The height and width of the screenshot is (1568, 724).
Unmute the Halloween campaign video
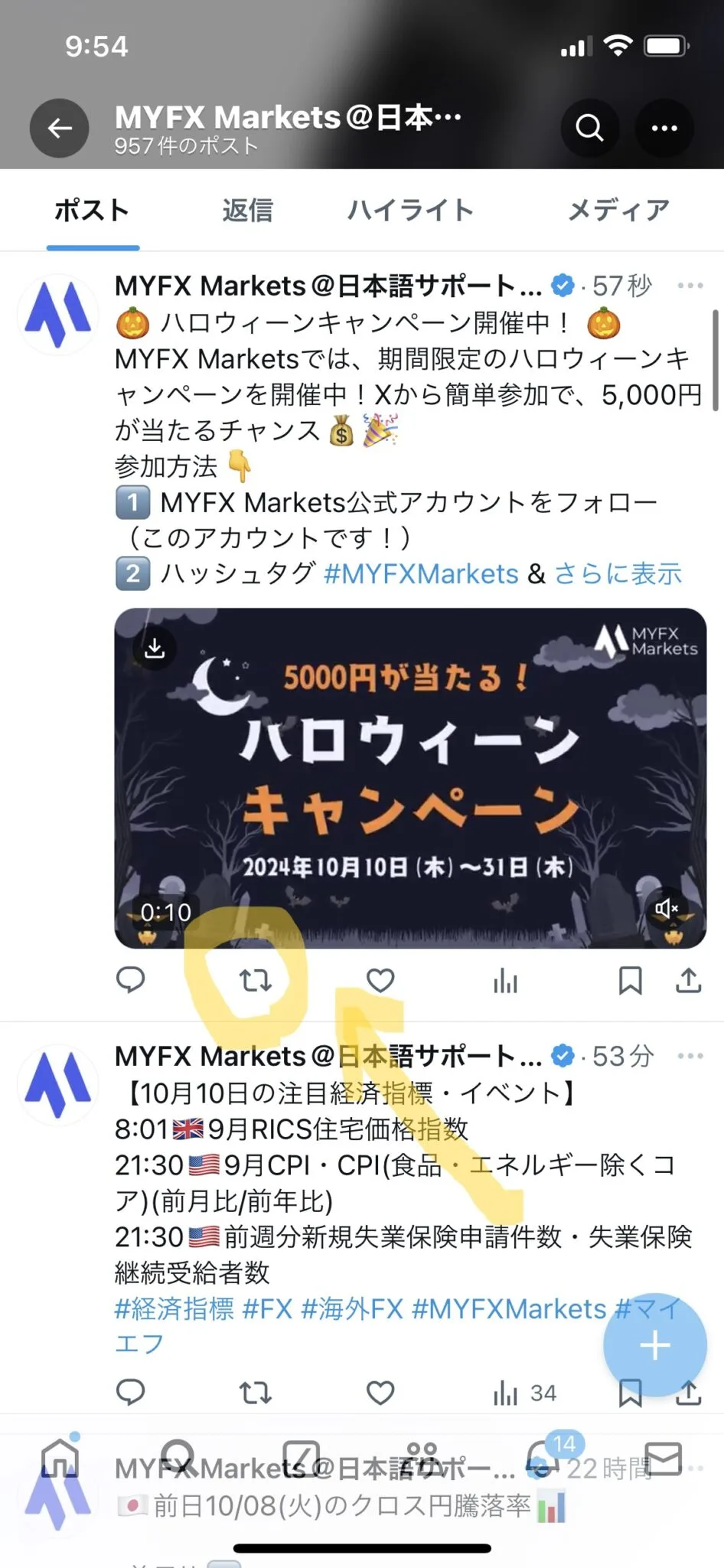[x=666, y=908]
